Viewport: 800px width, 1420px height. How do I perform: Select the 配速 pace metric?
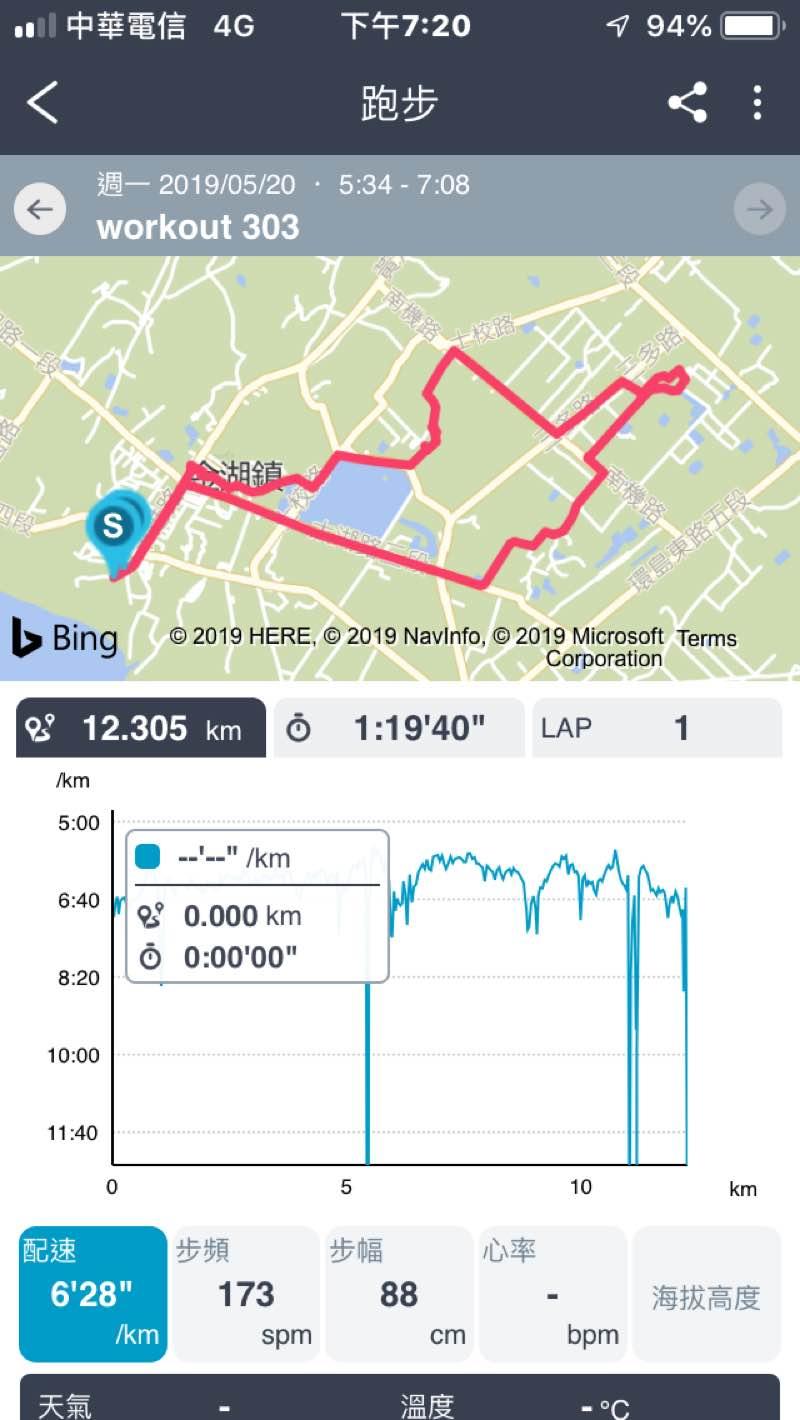[x=93, y=1294]
